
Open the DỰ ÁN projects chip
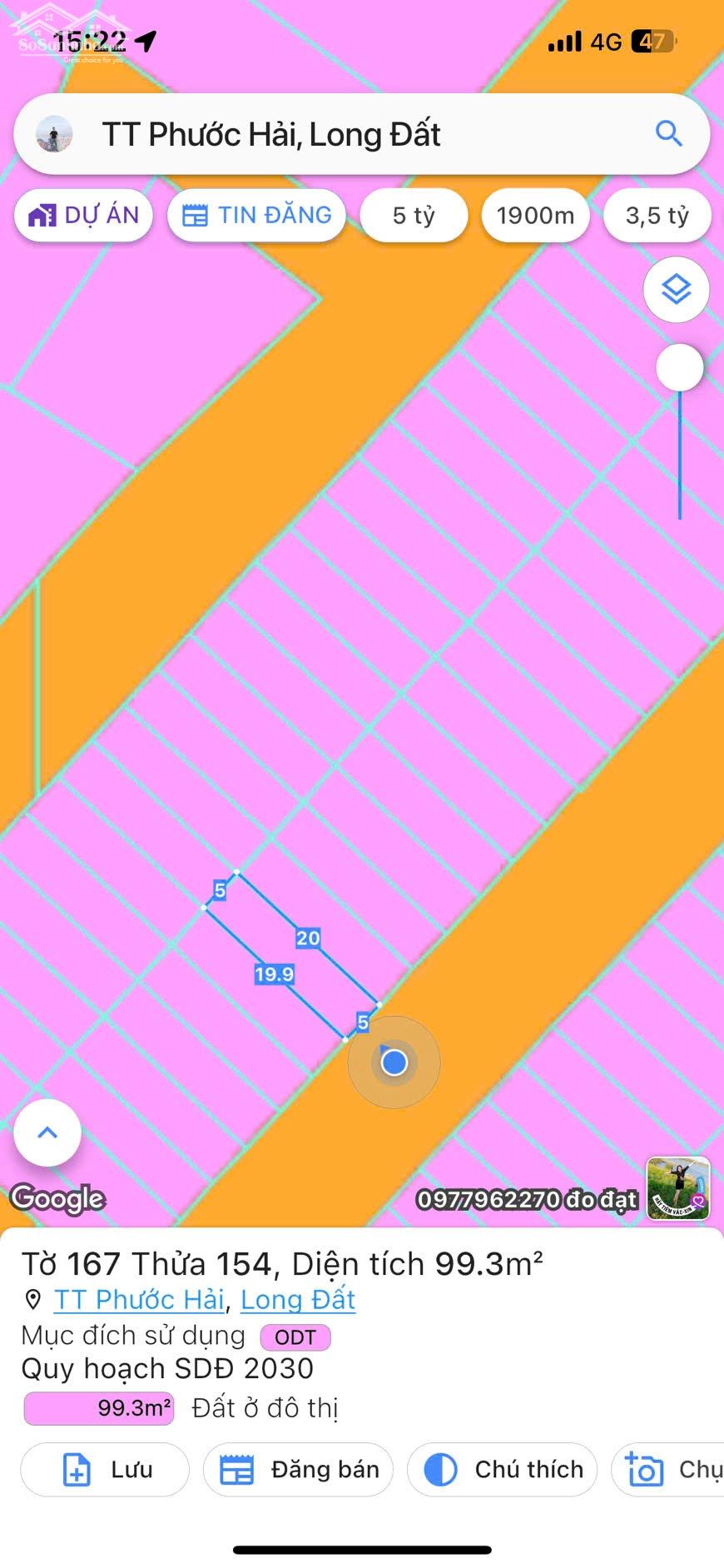click(84, 216)
